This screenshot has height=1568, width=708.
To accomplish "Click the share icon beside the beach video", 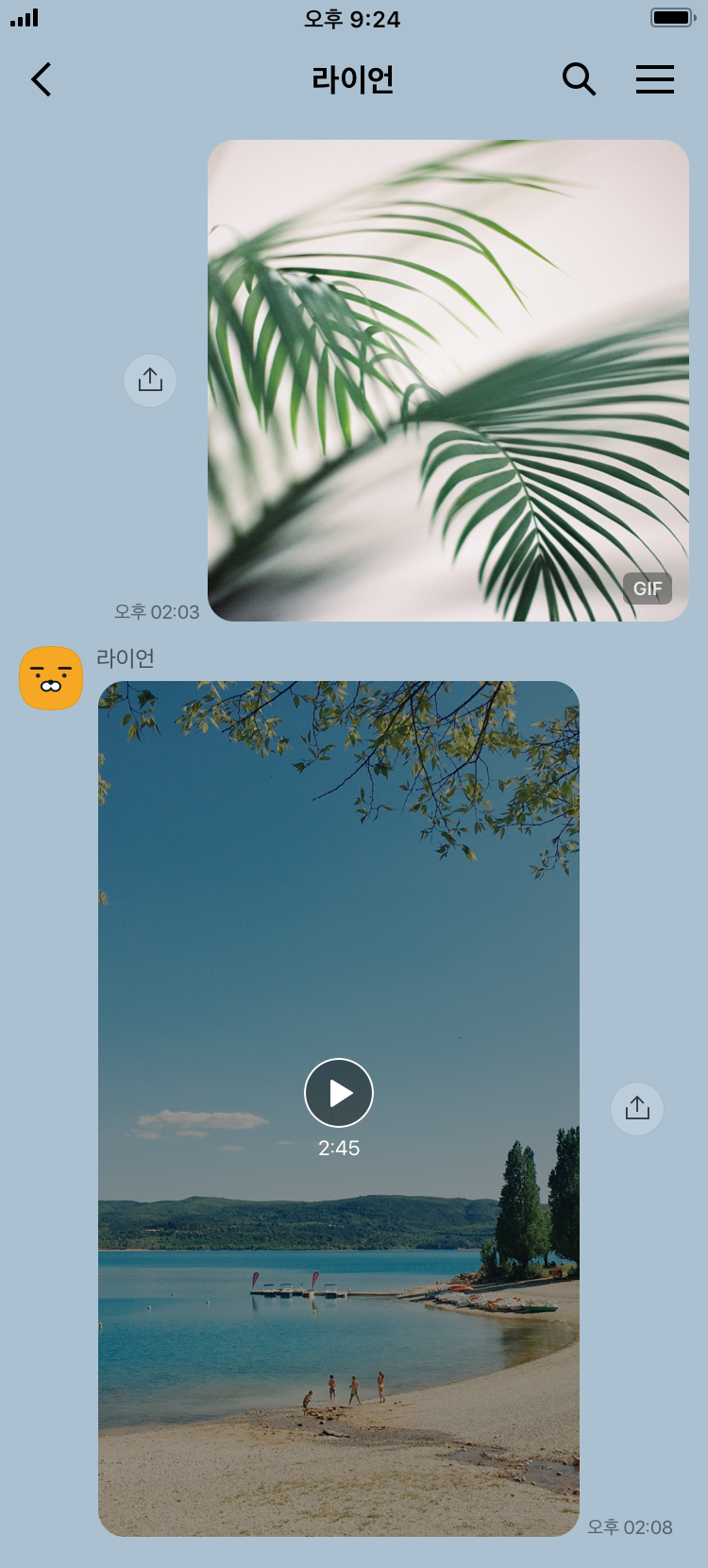I will click(x=637, y=1108).
